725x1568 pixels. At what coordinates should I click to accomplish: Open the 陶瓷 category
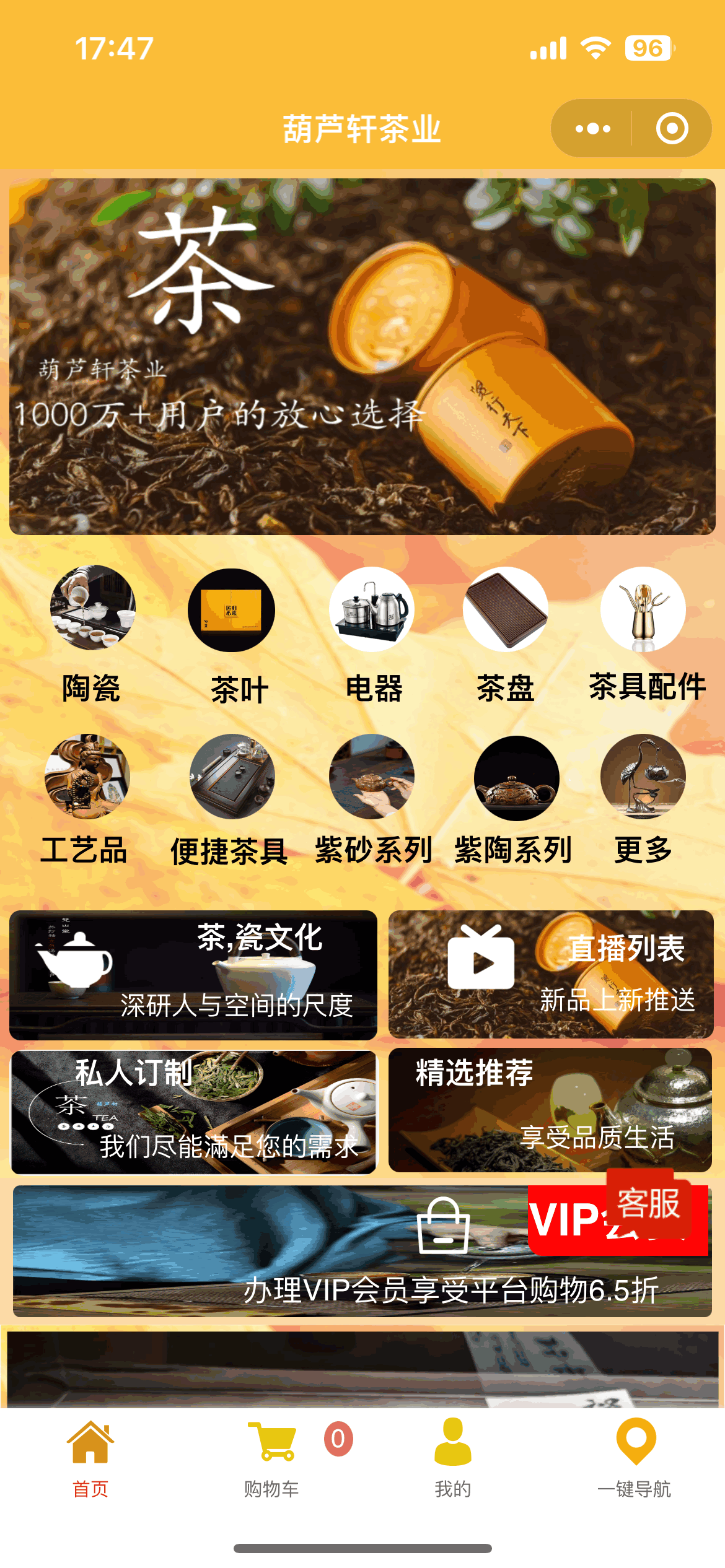92,633
